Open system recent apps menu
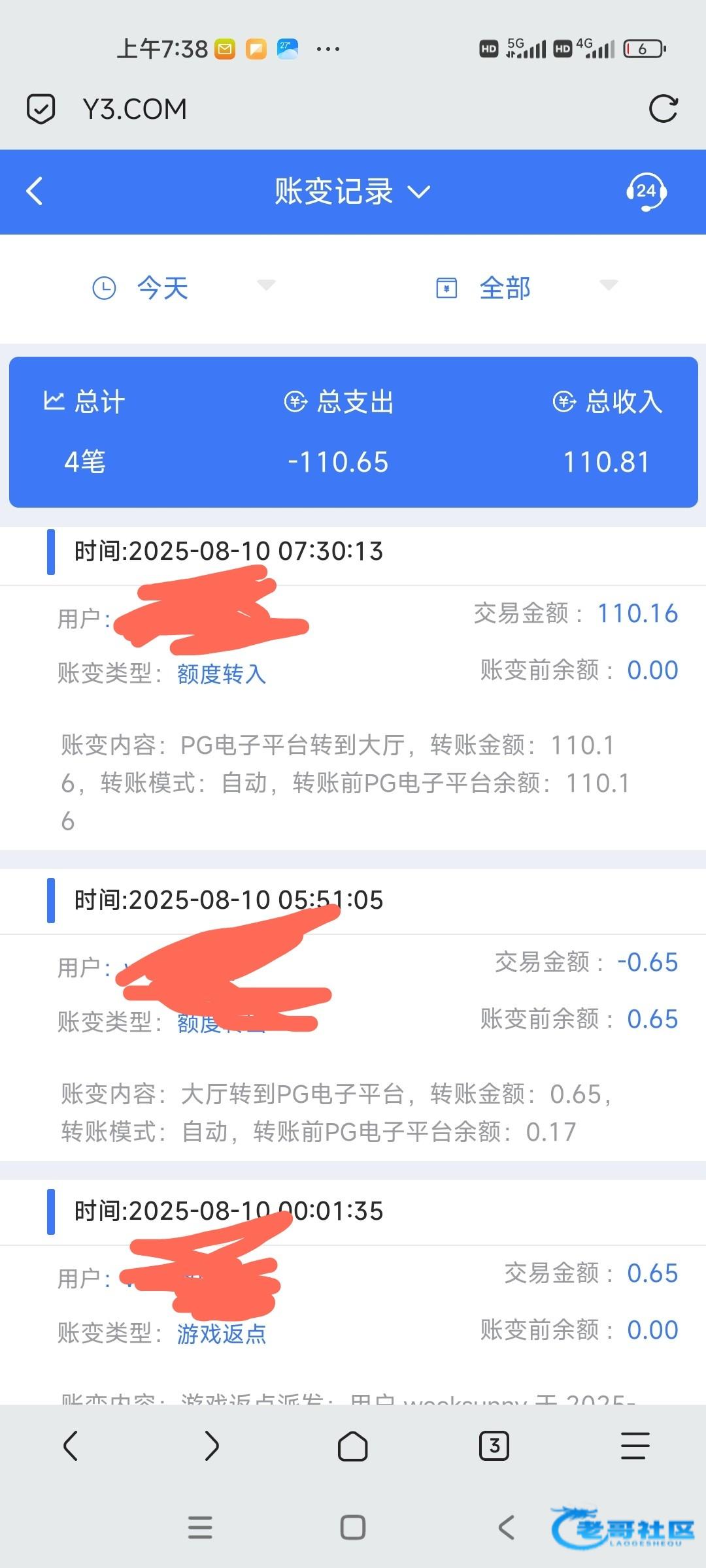Viewport: 706px width, 1568px height. [200, 1528]
